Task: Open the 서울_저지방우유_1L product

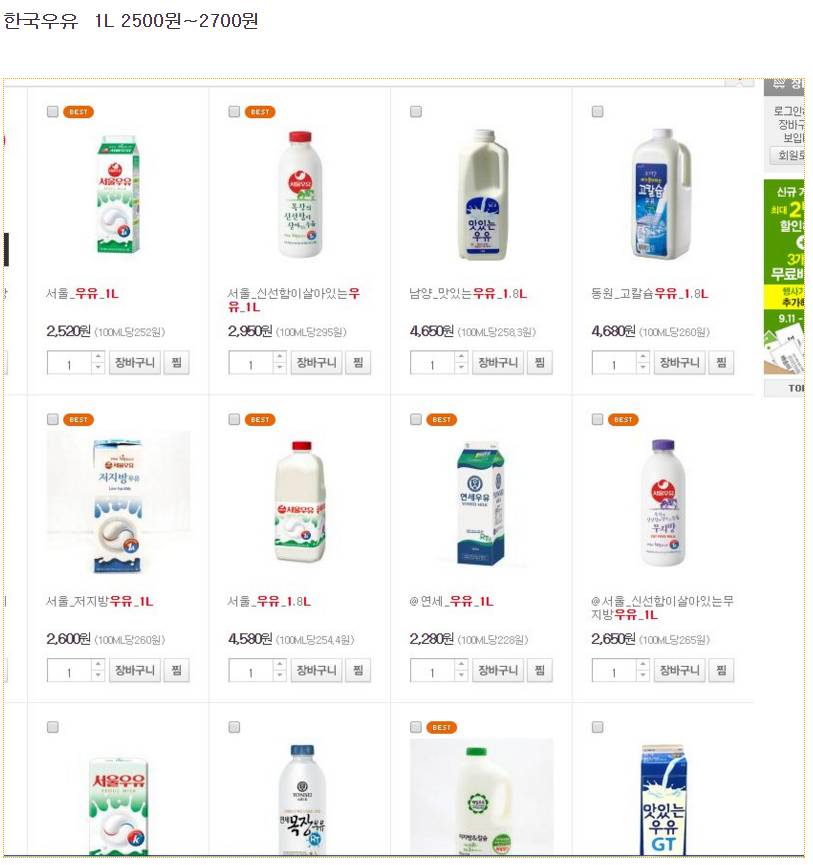Action: [x=99, y=602]
